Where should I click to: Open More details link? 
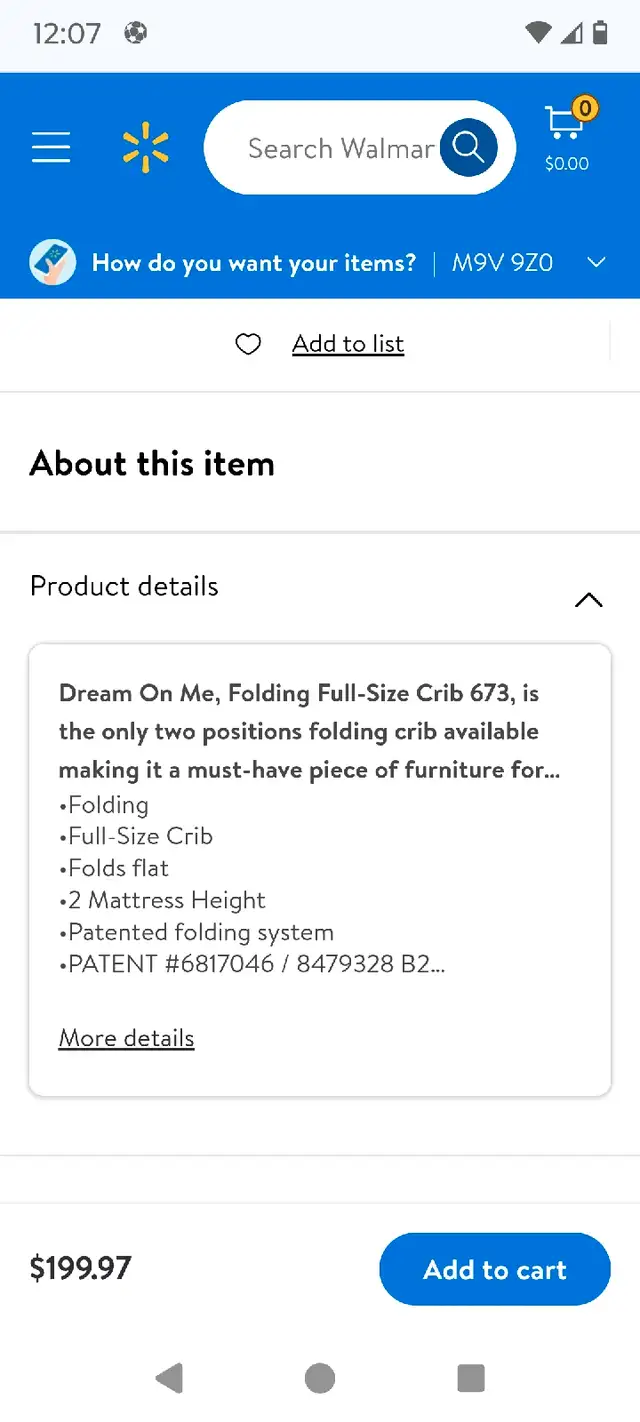127,1038
